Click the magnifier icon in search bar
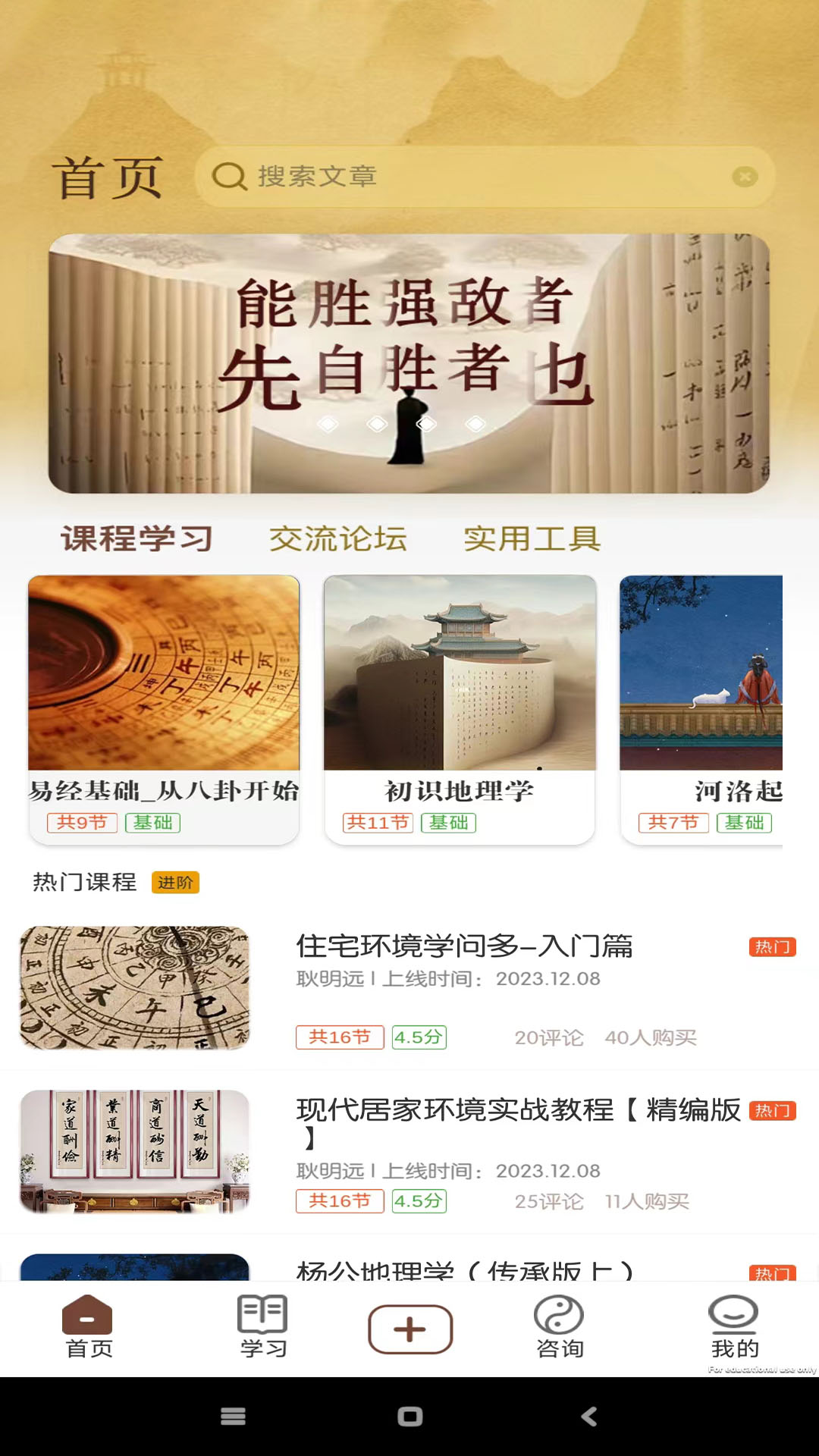The height and width of the screenshot is (1456, 819). coord(228,177)
